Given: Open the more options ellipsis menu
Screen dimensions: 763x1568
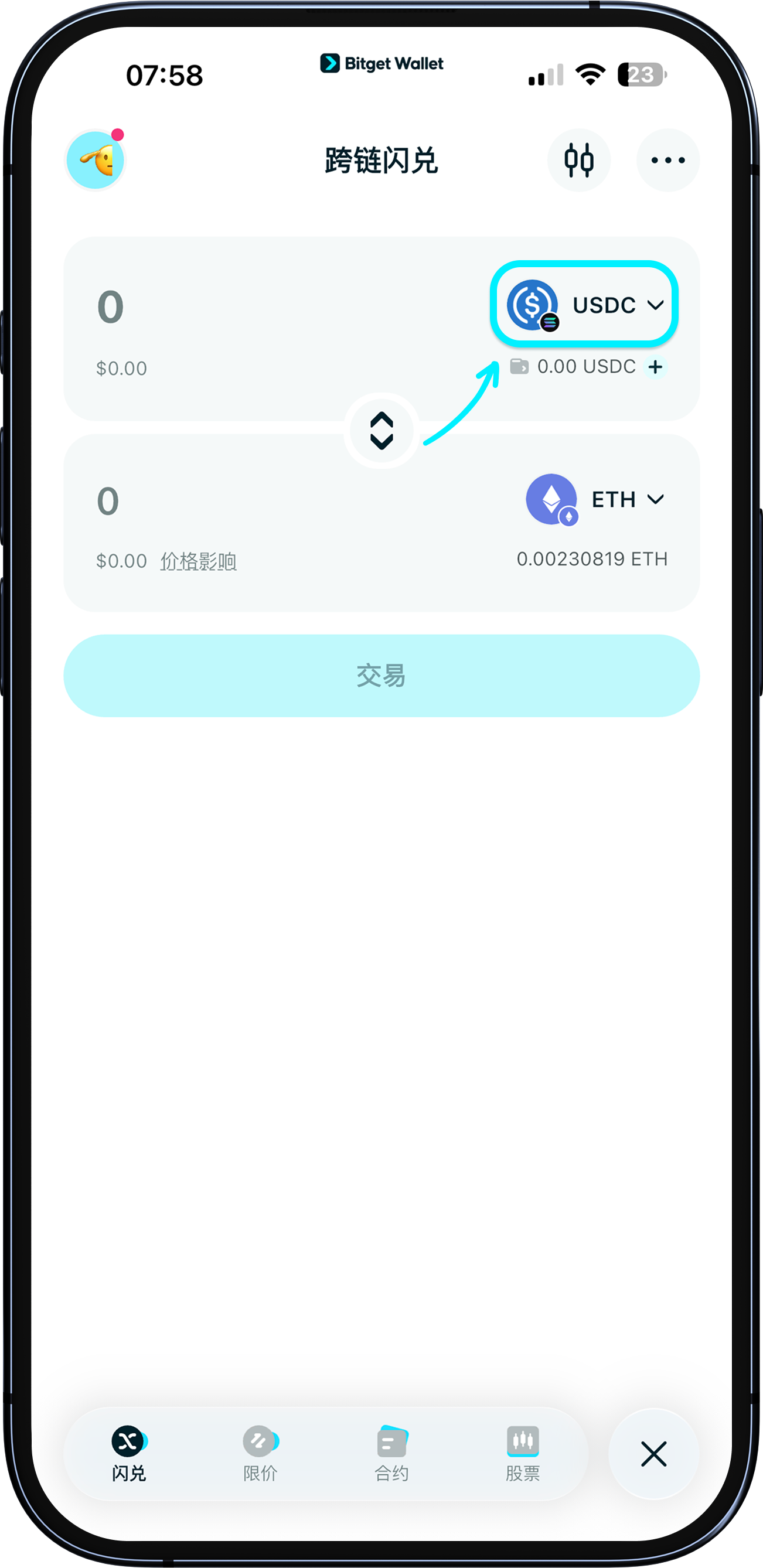Looking at the screenshot, I should click(667, 160).
